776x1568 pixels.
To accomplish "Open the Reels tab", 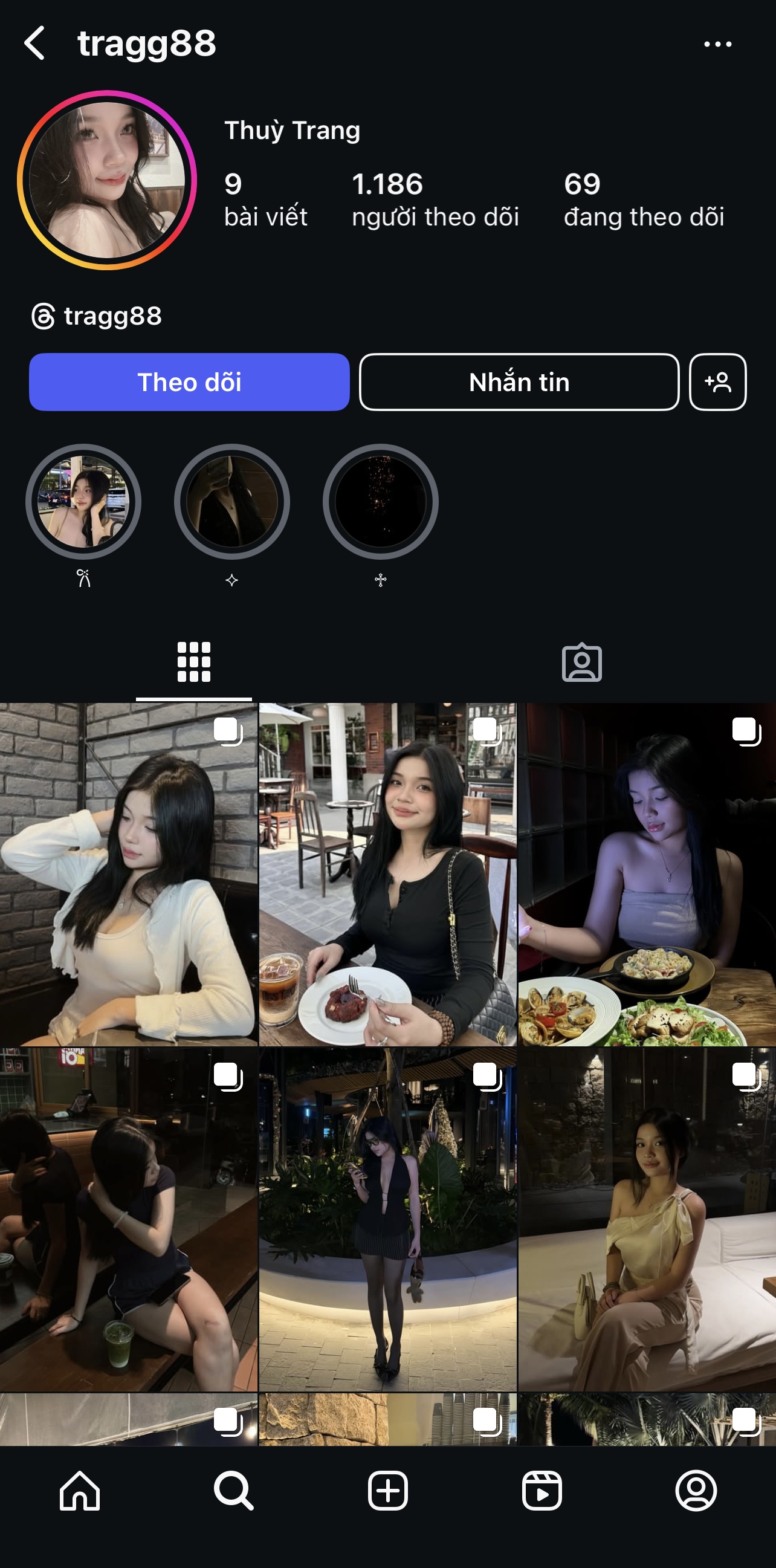I will click(542, 1491).
